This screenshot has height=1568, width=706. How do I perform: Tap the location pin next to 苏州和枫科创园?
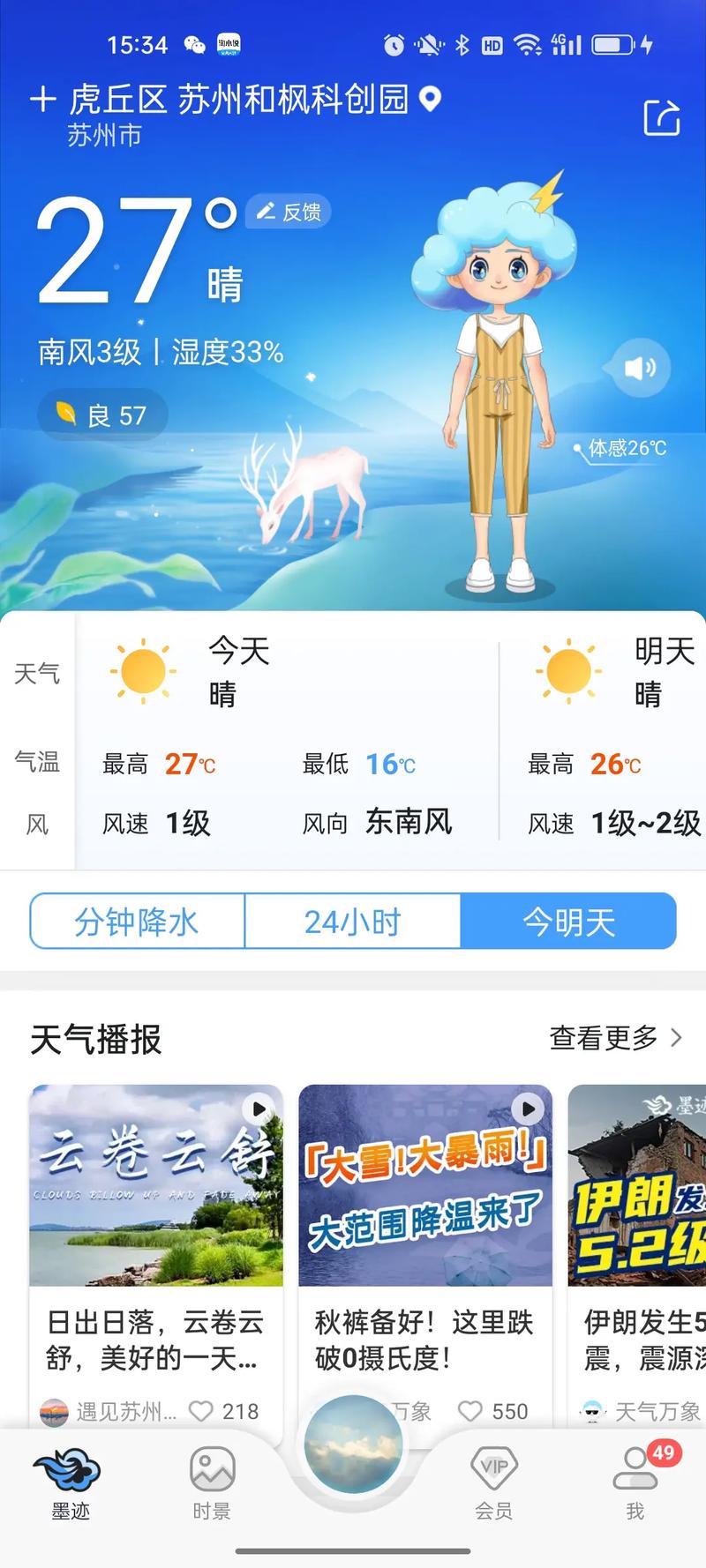tap(430, 101)
